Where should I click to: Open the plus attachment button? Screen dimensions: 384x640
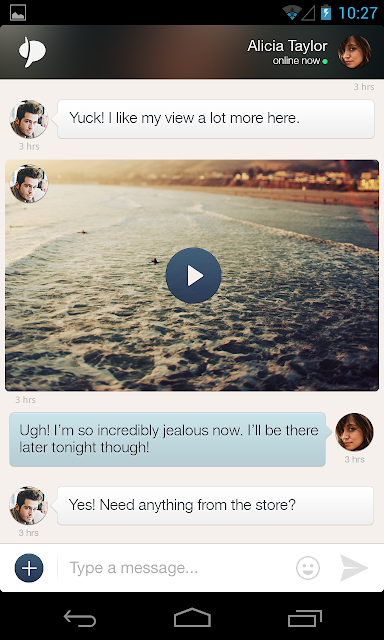29,568
